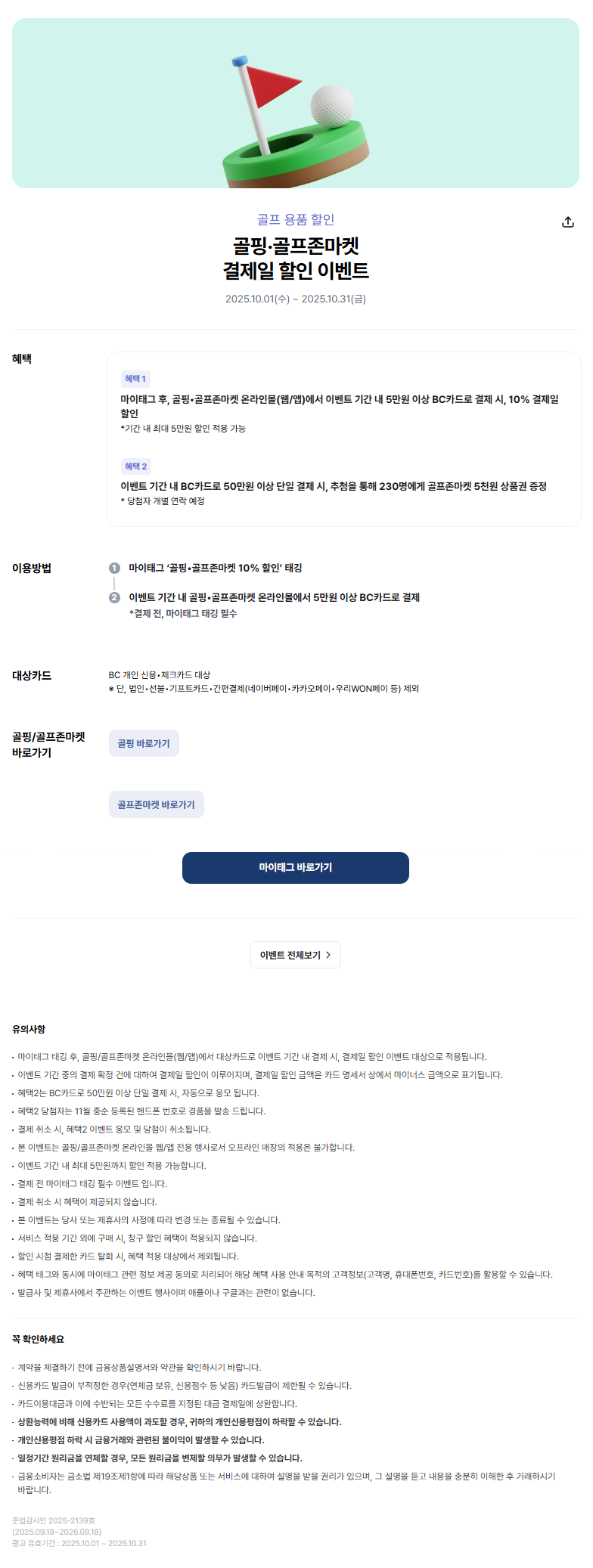Image resolution: width=593 pixels, height=1568 pixels.
Task: View all events via 이벤트 전체보기
Action: (x=295, y=955)
